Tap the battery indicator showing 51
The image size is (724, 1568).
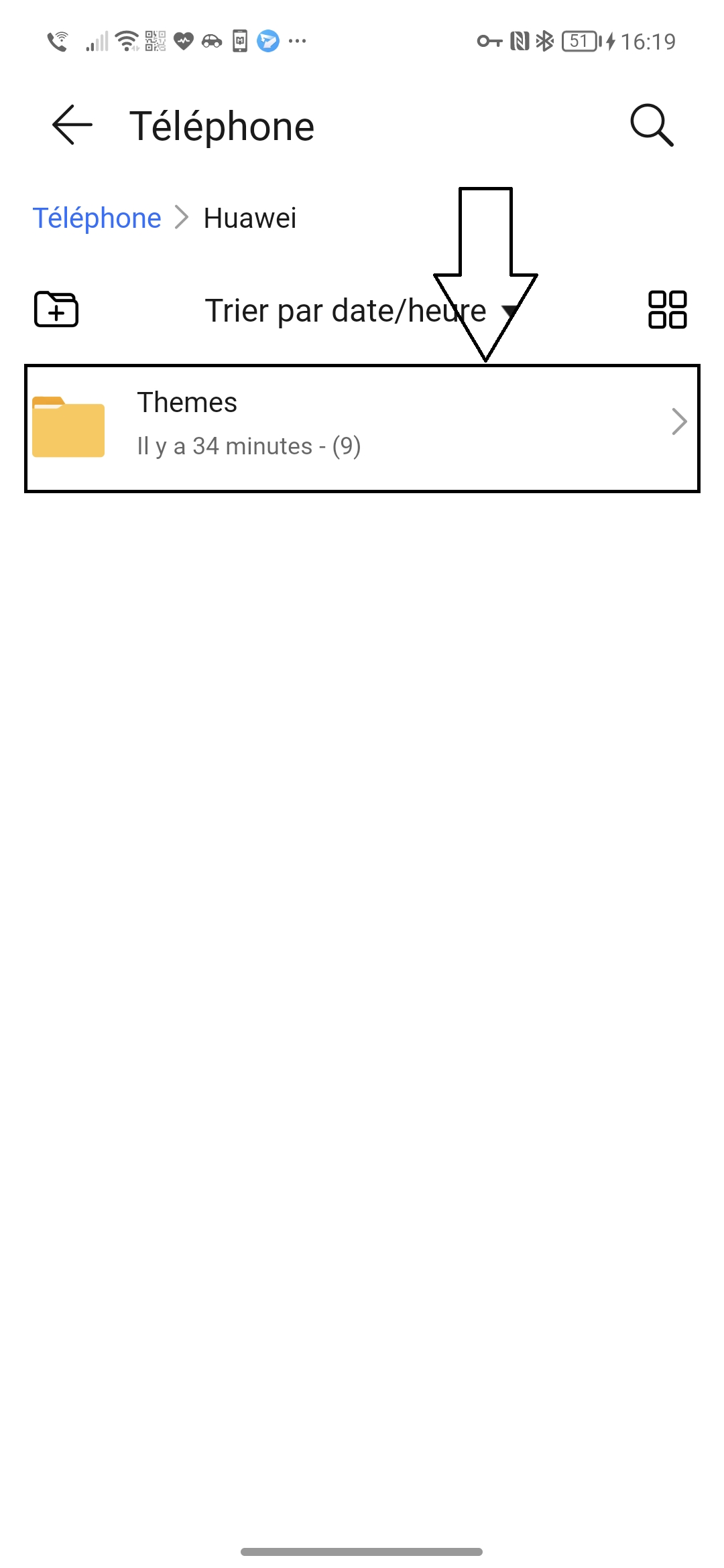[580, 41]
